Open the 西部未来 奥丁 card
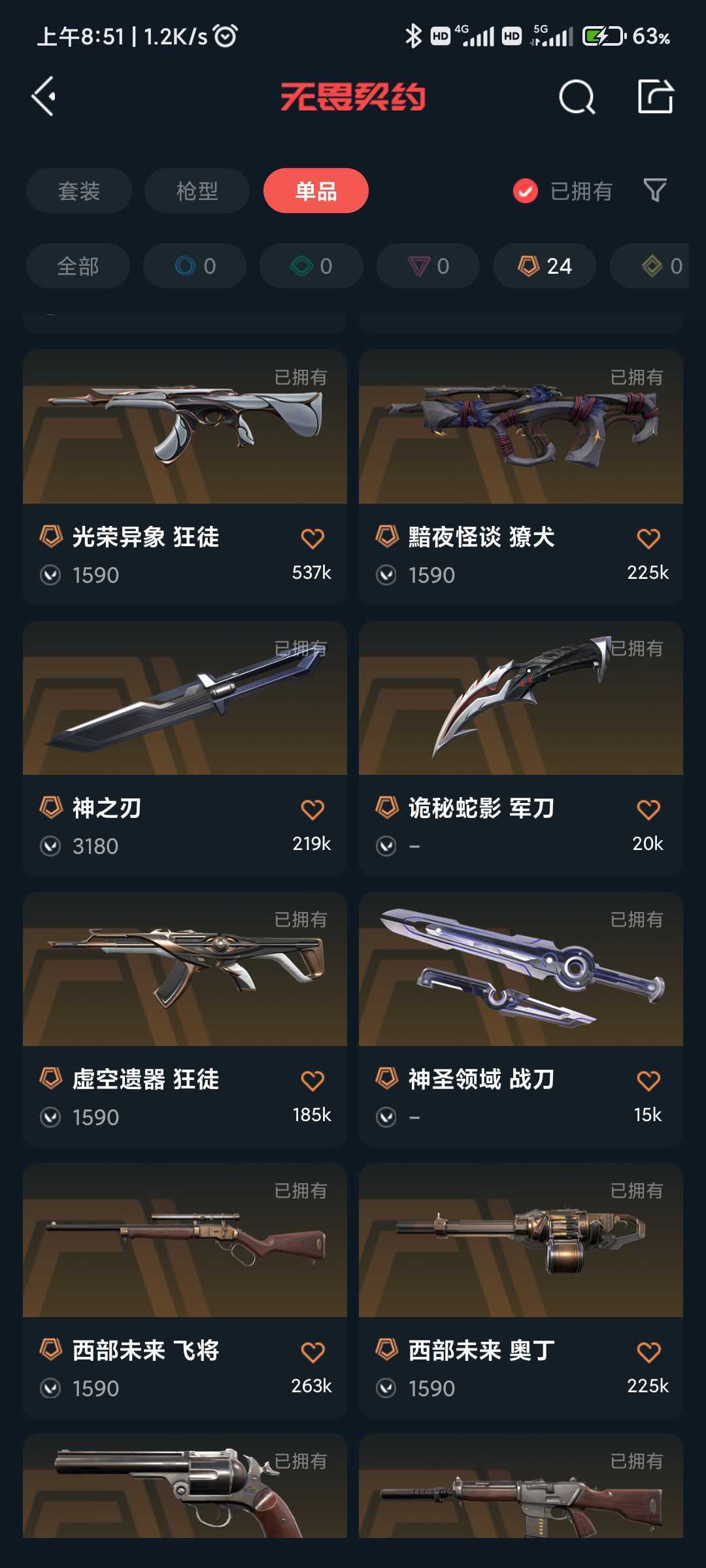706x1568 pixels. tap(520, 1241)
